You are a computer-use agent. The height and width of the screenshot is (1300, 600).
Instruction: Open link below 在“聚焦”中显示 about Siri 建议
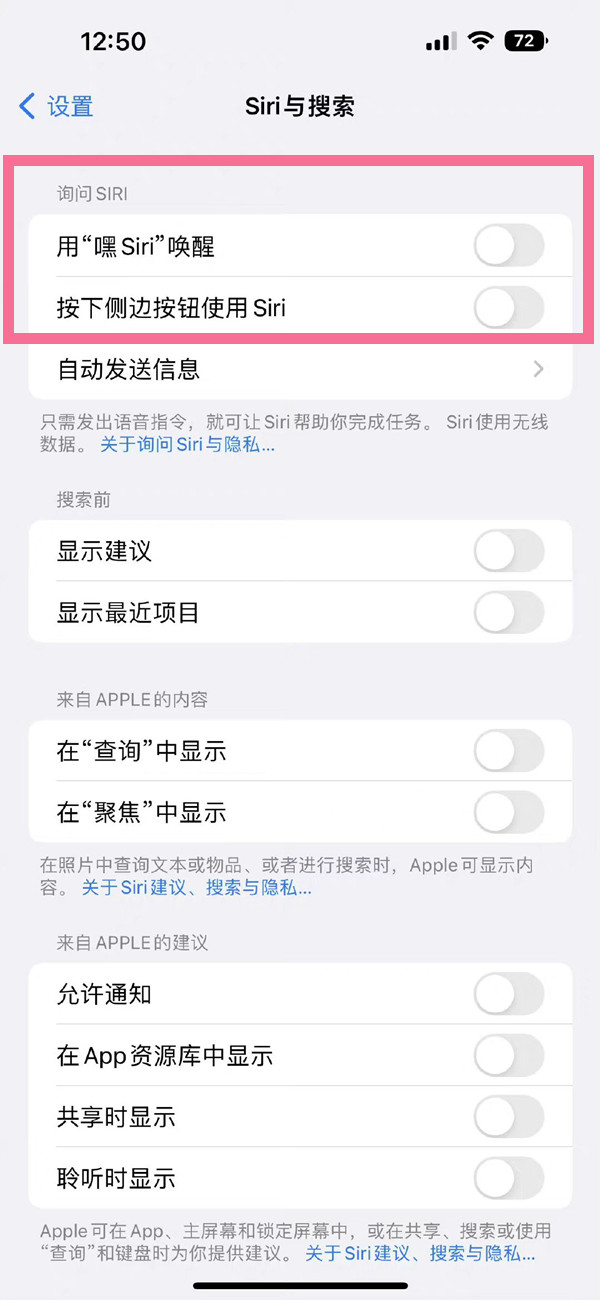tap(196, 888)
